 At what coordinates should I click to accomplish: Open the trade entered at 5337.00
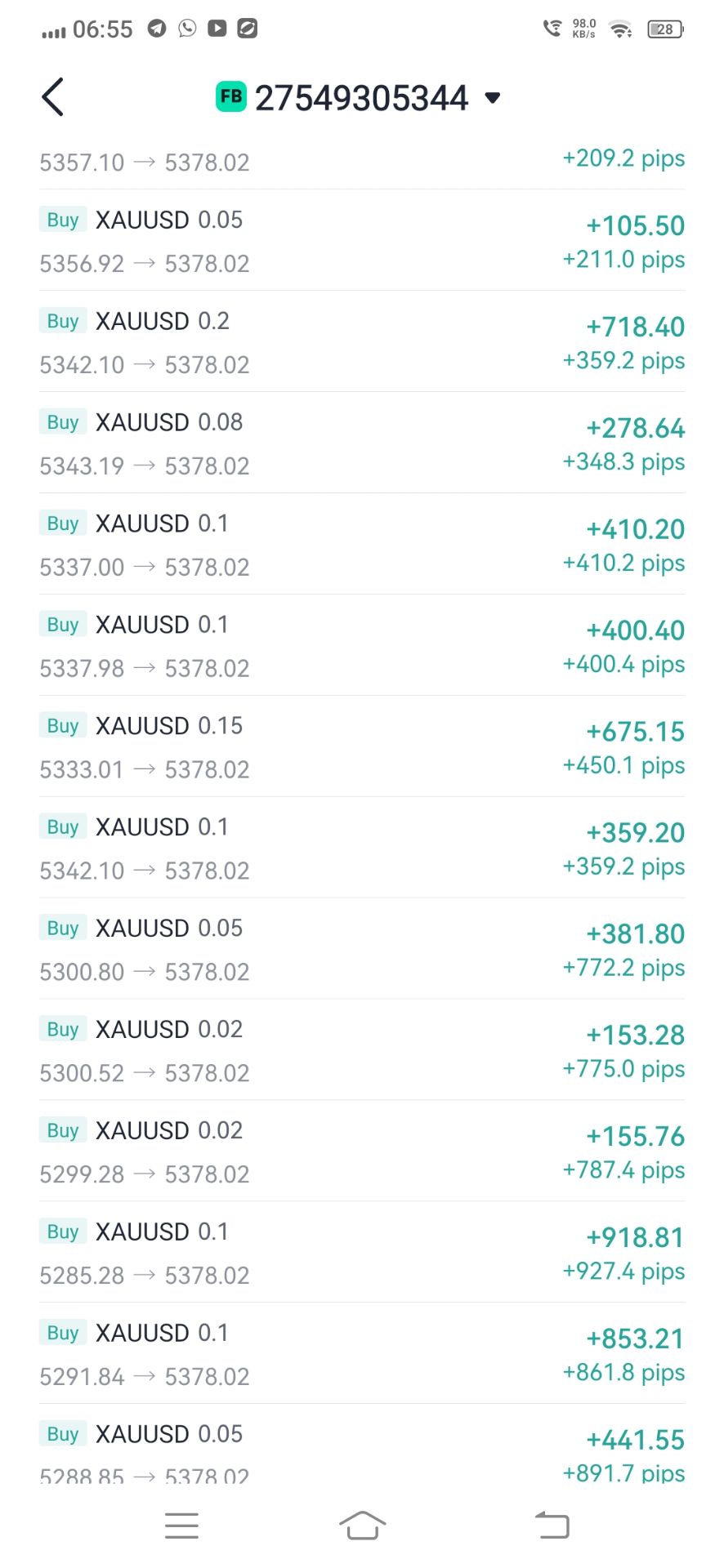coord(361,545)
